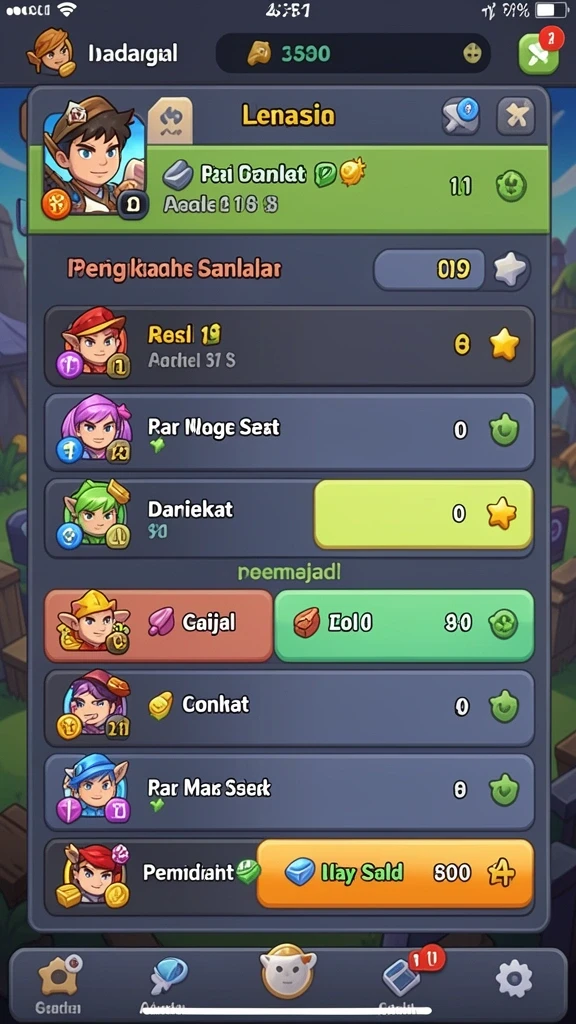Switch to the center face tab
Screen dimensions: 576x1024
(x=288, y=970)
